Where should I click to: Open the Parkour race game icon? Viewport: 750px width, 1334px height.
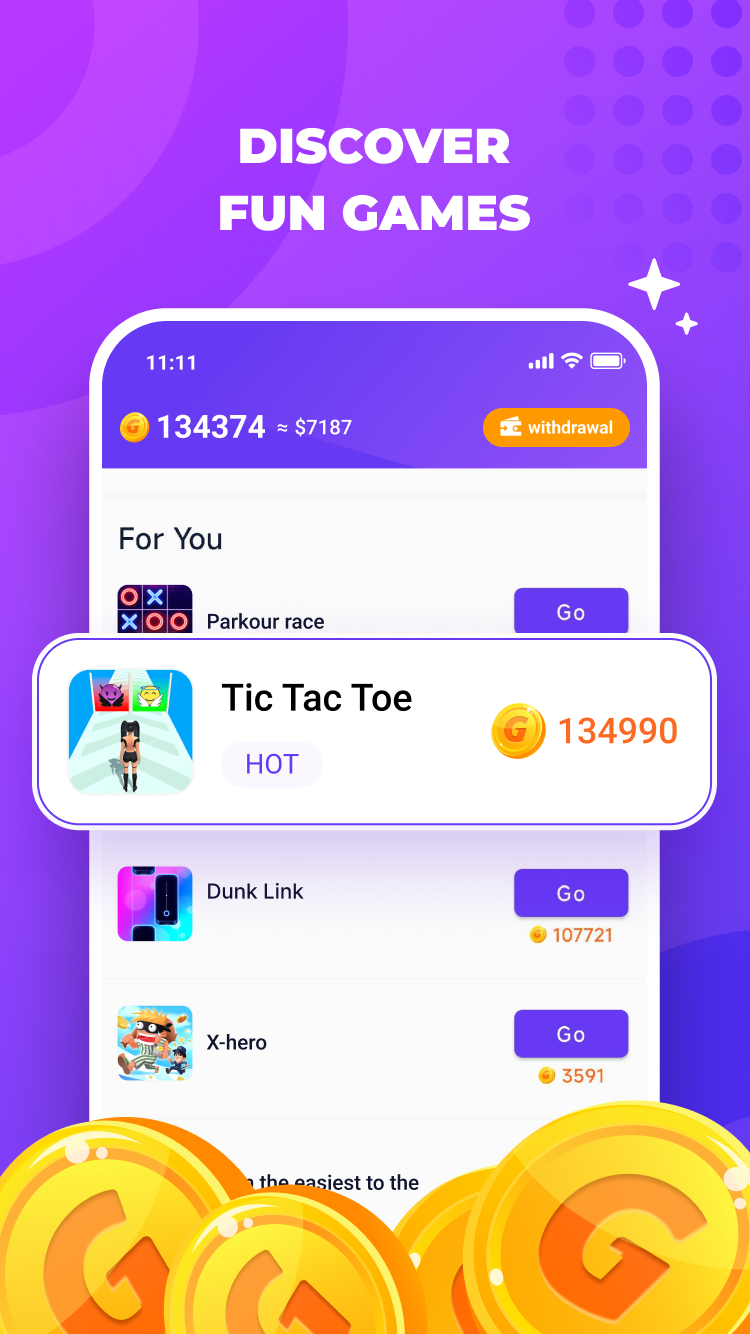click(x=155, y=605)
